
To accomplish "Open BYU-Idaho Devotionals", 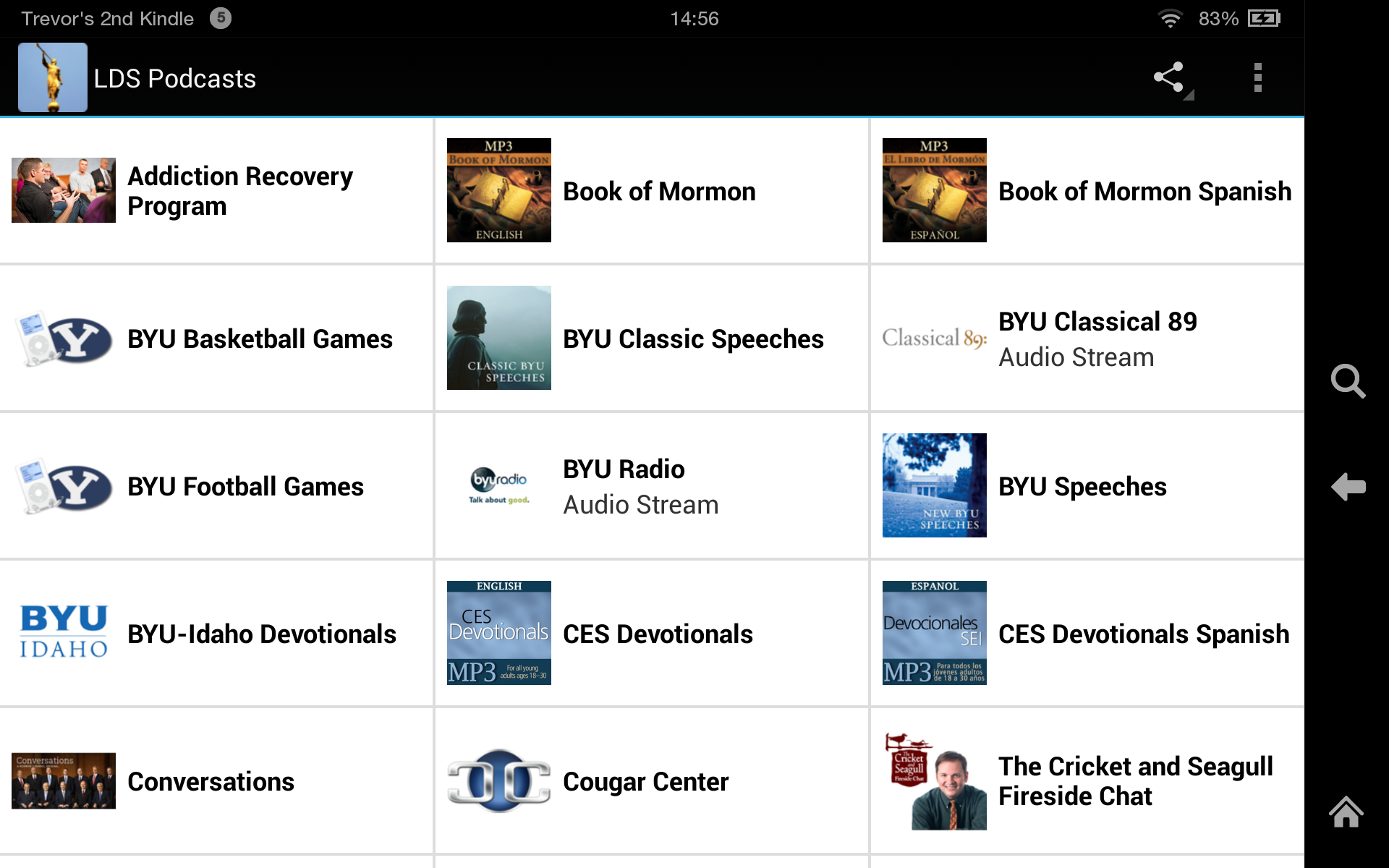I will click(216, 634).
